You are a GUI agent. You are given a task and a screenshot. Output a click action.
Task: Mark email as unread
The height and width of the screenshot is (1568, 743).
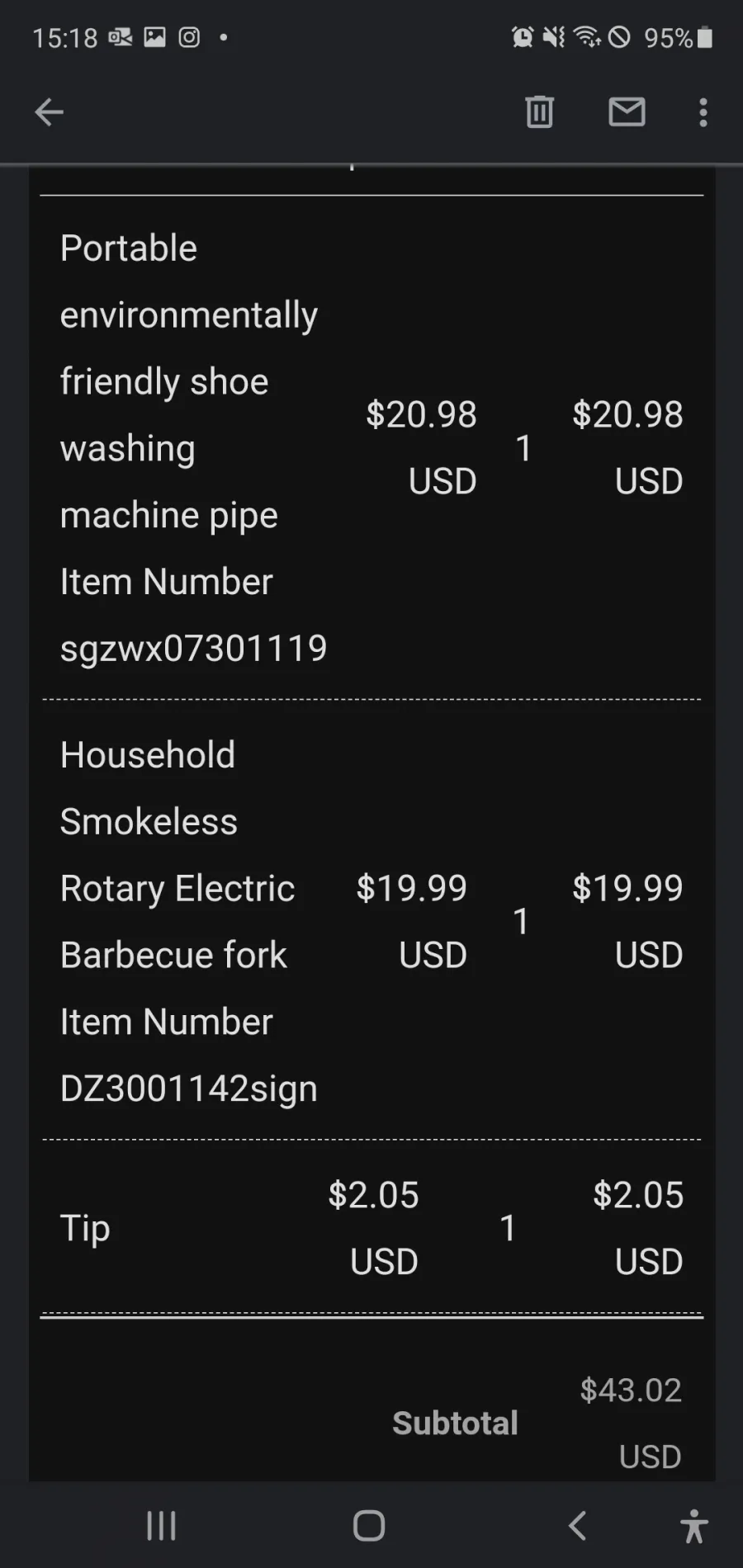coord(627,111)
